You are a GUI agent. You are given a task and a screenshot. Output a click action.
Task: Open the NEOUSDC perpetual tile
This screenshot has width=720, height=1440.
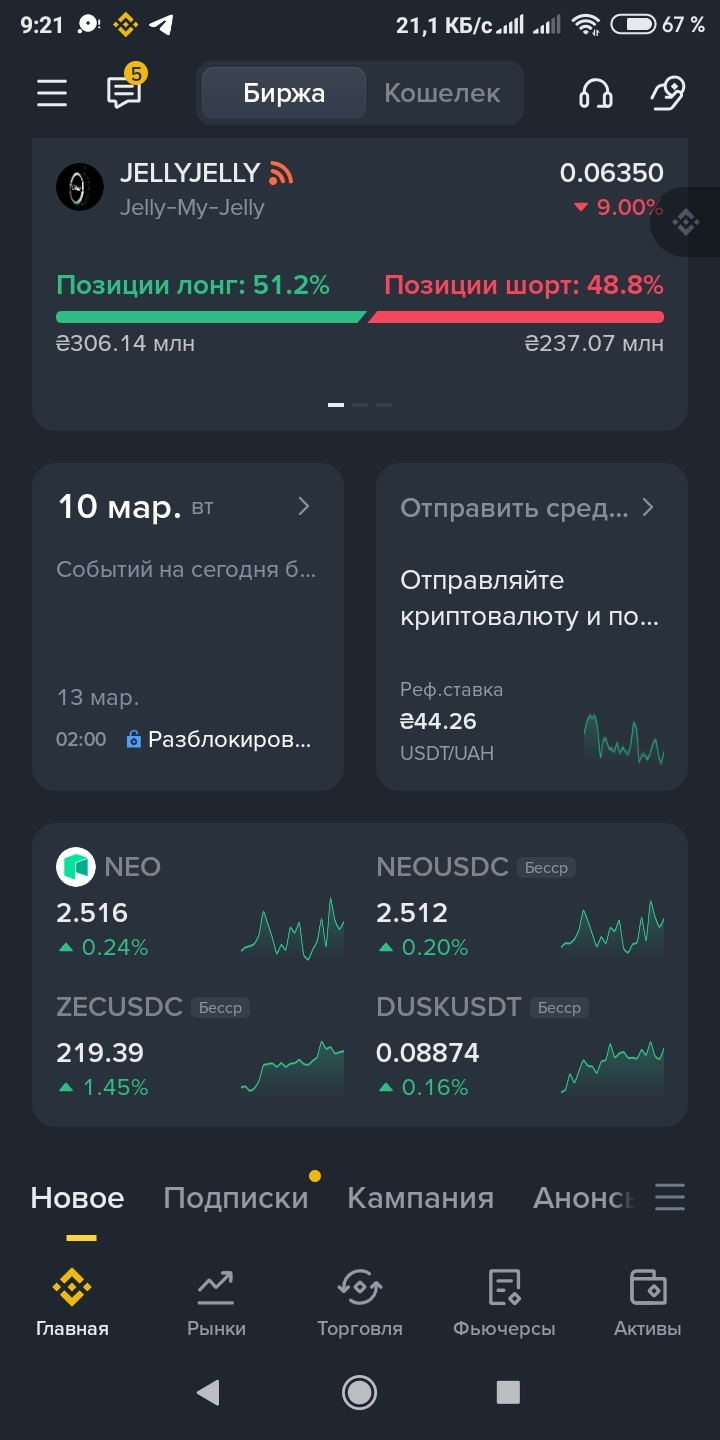520,905
